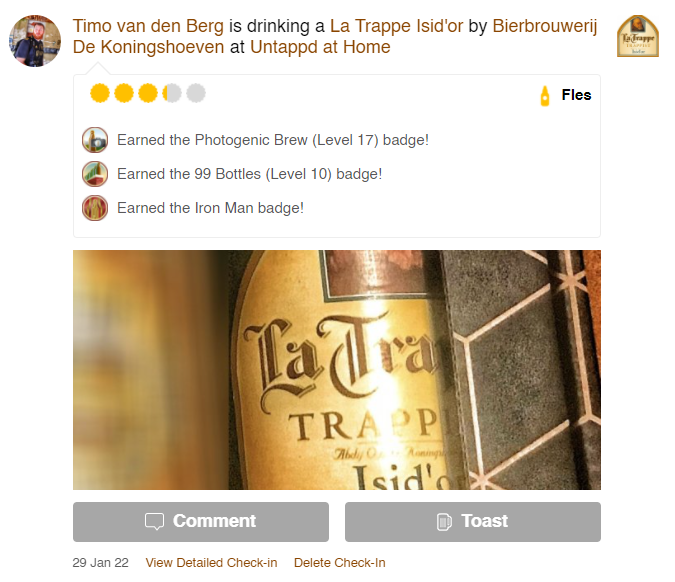Open the La Trappe beer label thumbnail
Viewport: 675px width, 582px height.
point(637,37)
